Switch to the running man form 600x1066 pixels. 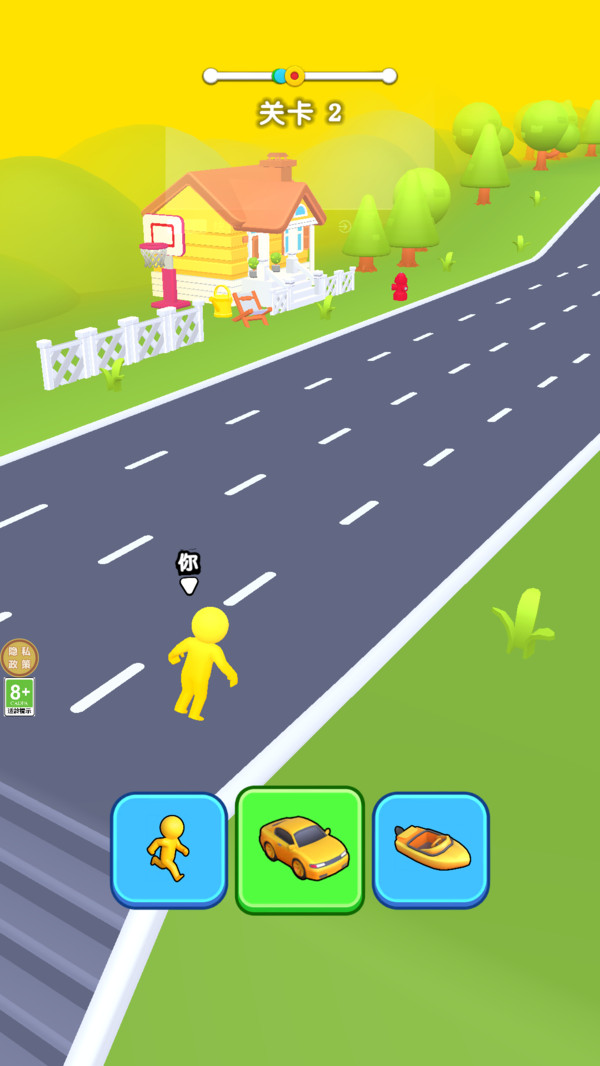(169, 849)
